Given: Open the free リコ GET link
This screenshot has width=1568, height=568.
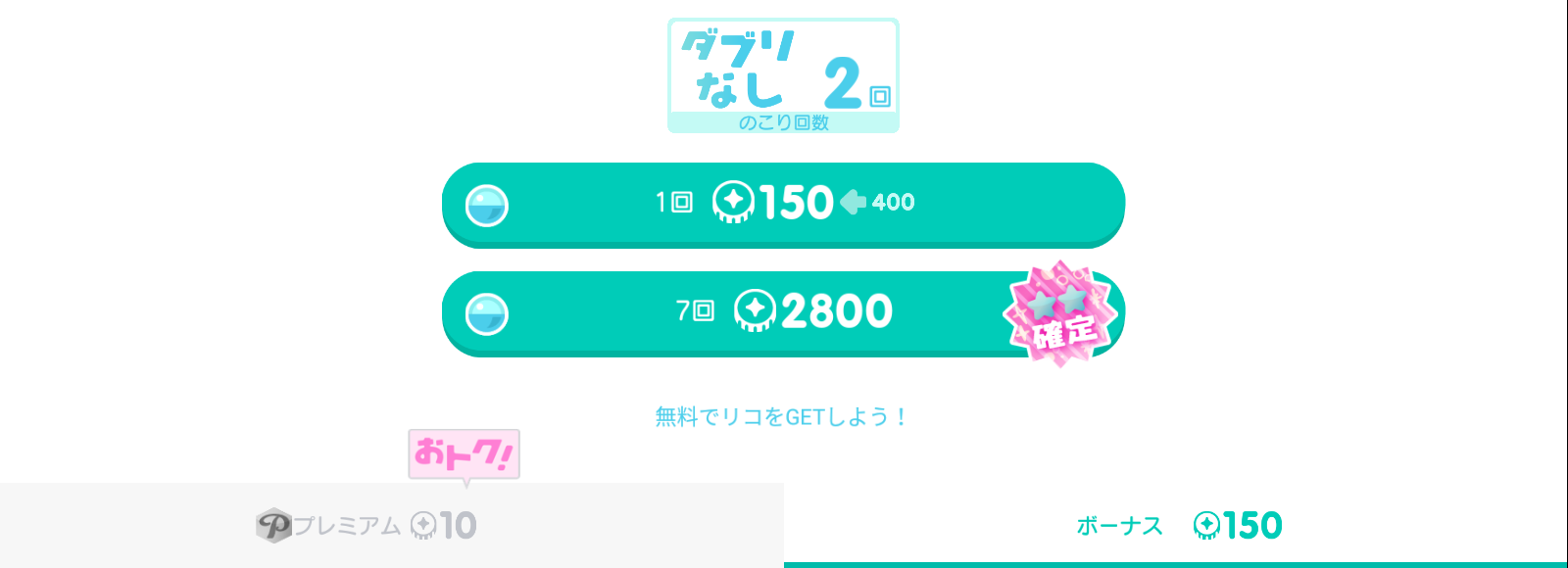Looking at the screenshot, I should (x=782, y=417).
